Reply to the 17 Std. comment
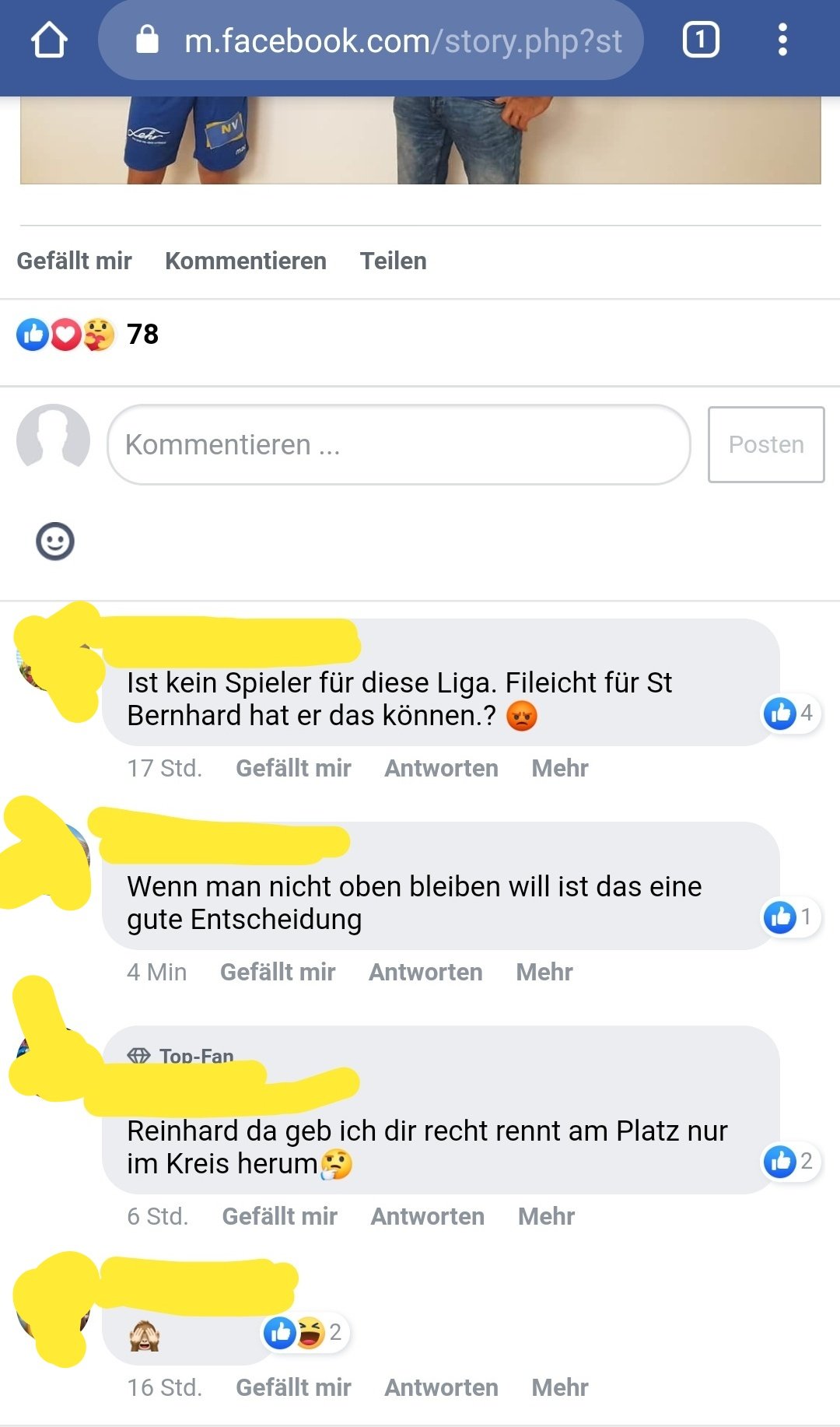 pos(441,768)
